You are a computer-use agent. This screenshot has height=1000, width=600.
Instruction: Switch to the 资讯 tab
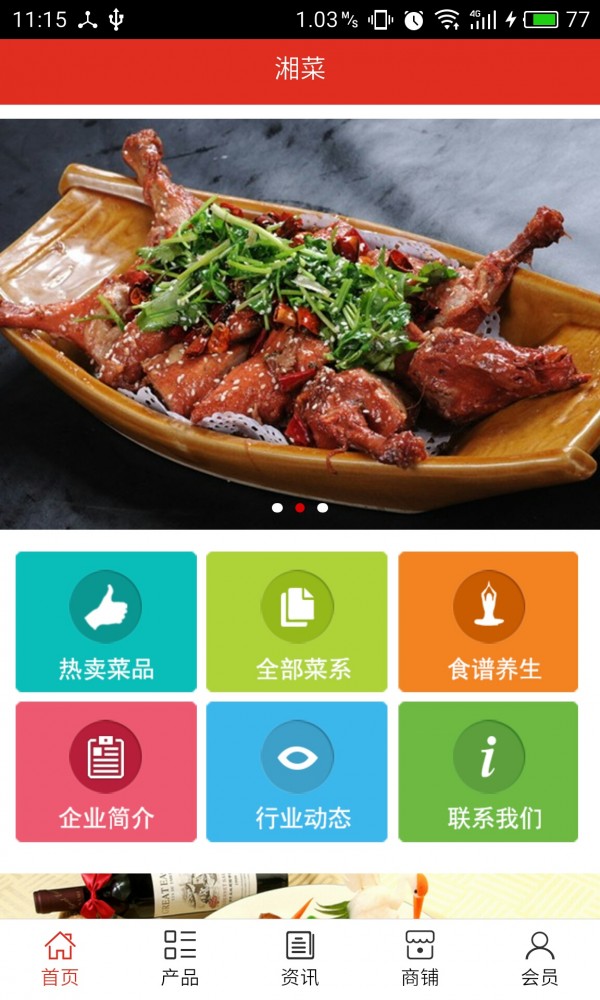300,958
